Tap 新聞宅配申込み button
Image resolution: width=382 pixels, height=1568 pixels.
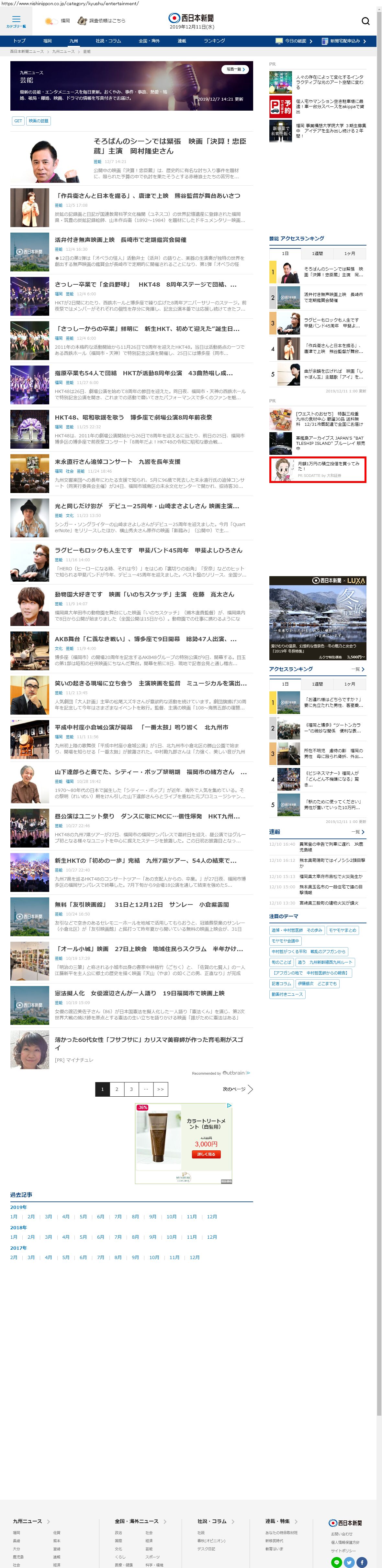pyautogui.click(x=344, y=41)
